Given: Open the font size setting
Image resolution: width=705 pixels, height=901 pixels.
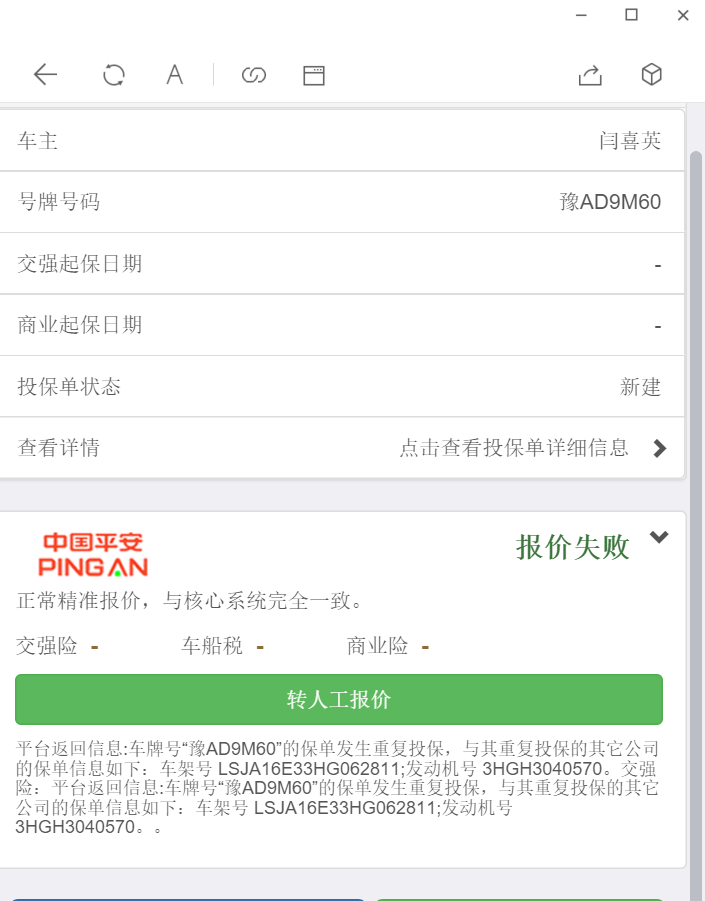Looking at the screenshot, I should [175, 75].
